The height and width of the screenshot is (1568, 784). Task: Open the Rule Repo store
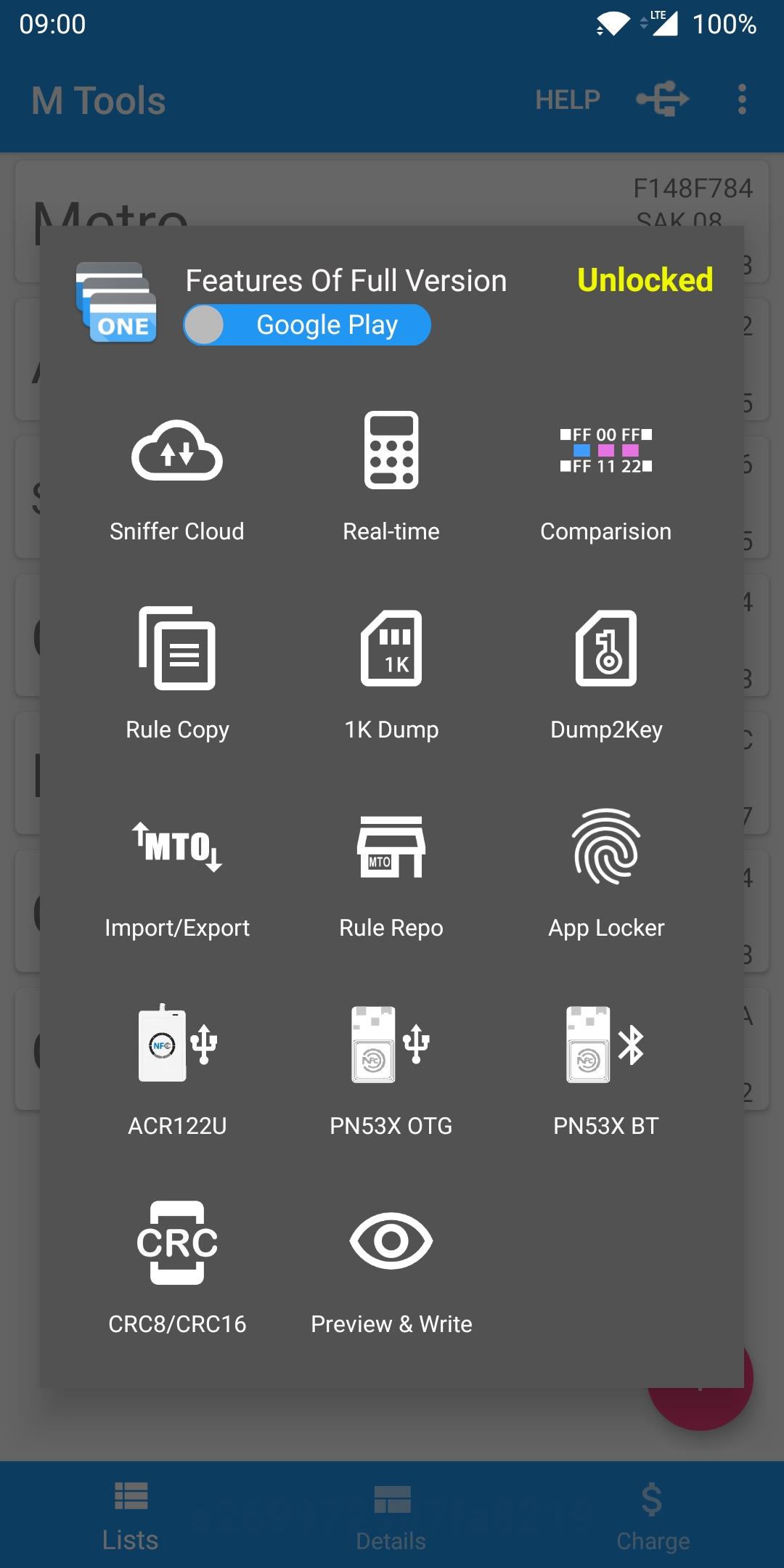coord(391,872)
